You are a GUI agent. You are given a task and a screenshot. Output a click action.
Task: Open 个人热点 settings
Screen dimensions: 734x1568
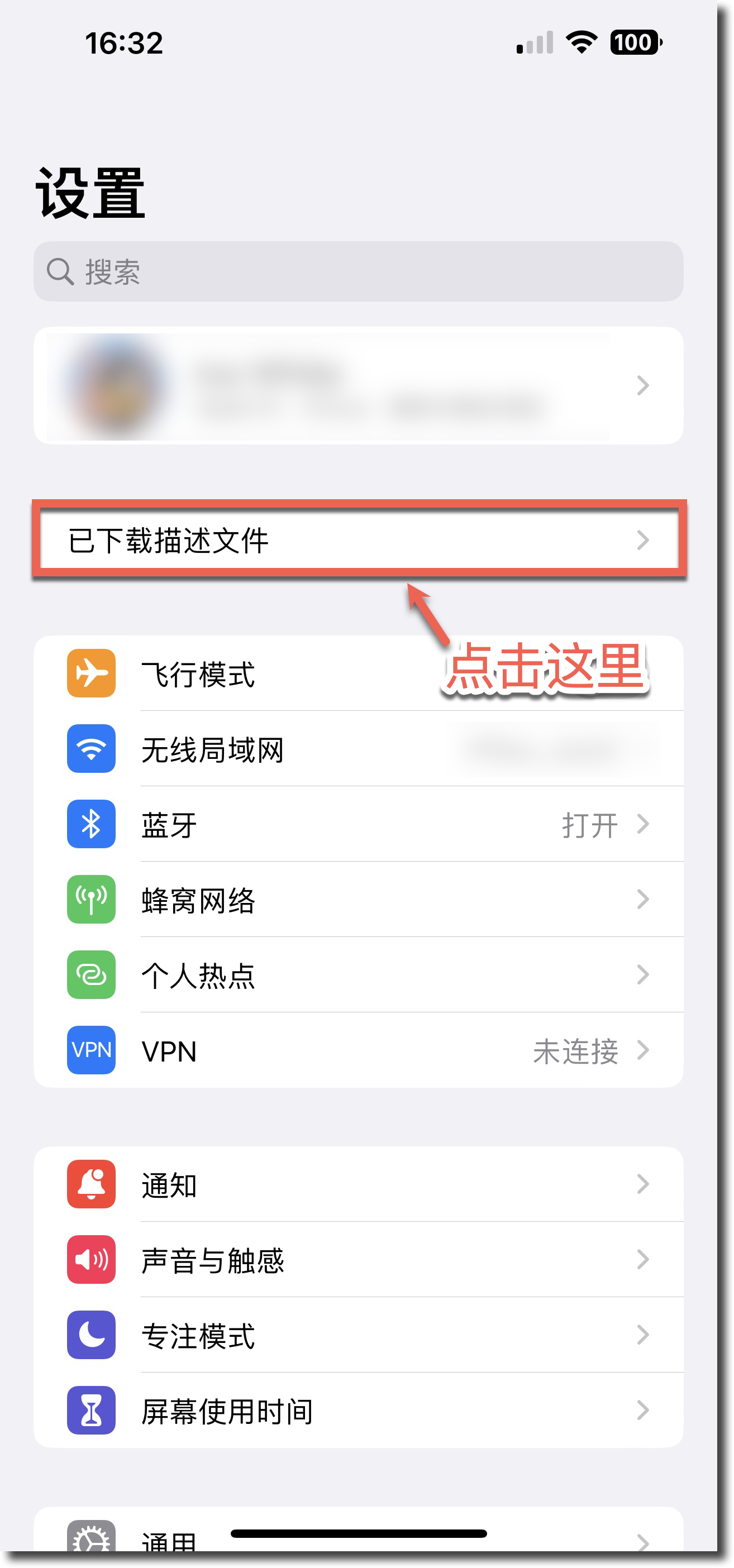click(x=358, y=976)
